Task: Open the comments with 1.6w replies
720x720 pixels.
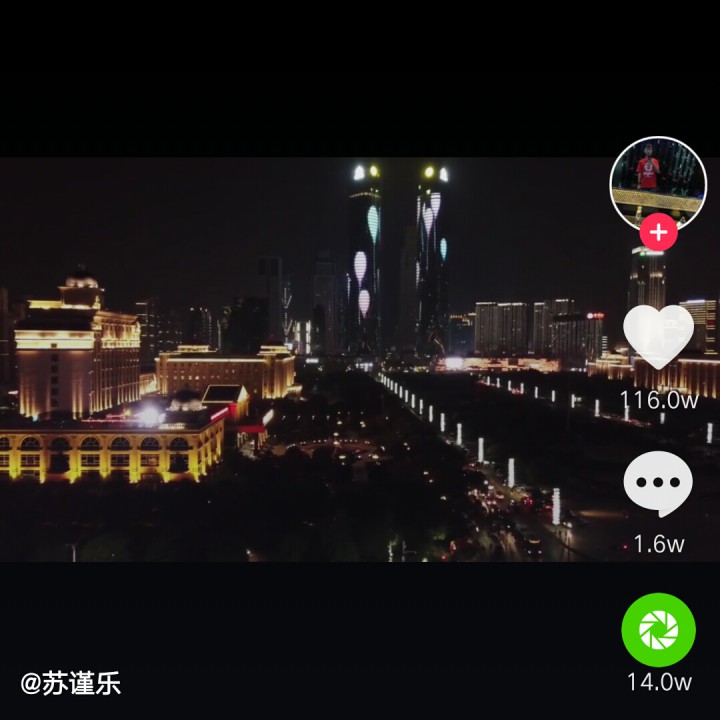Action: (658, 484)
